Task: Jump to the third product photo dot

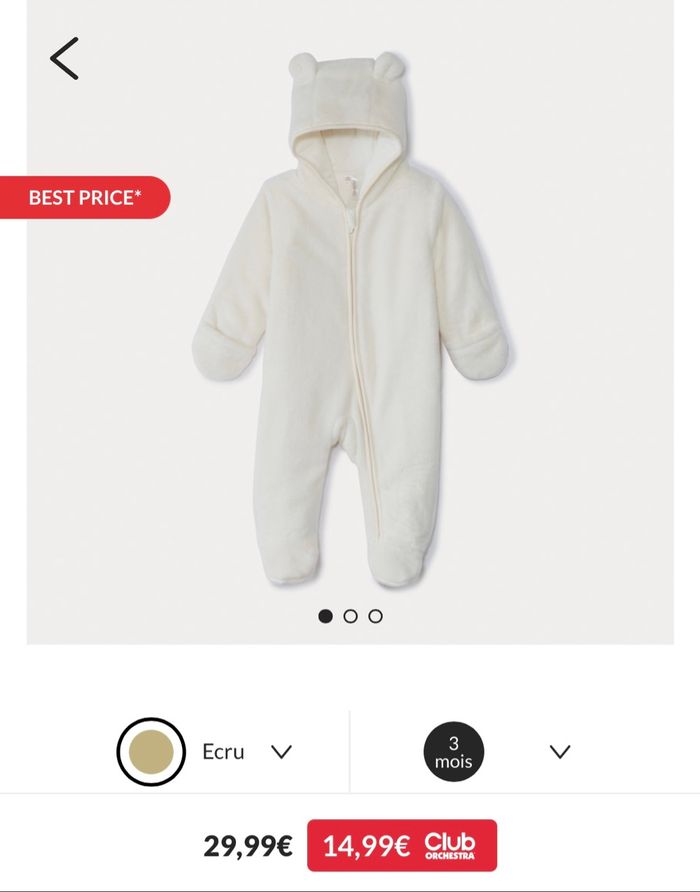Action: (x=375, y=616)
